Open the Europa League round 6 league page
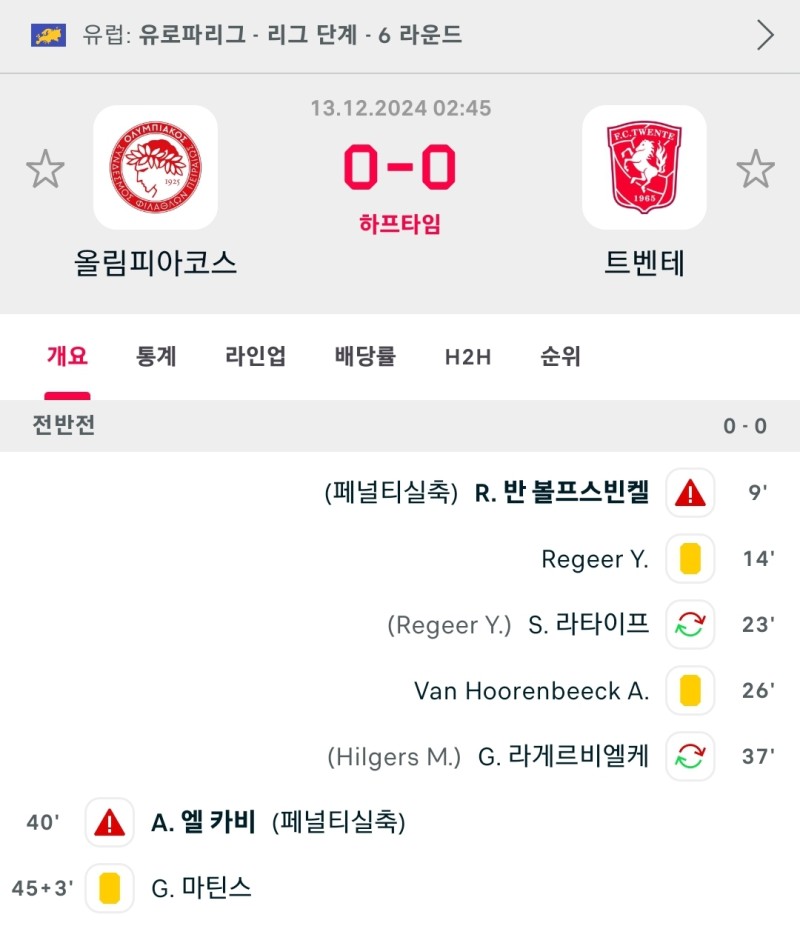 coord(400,36)
